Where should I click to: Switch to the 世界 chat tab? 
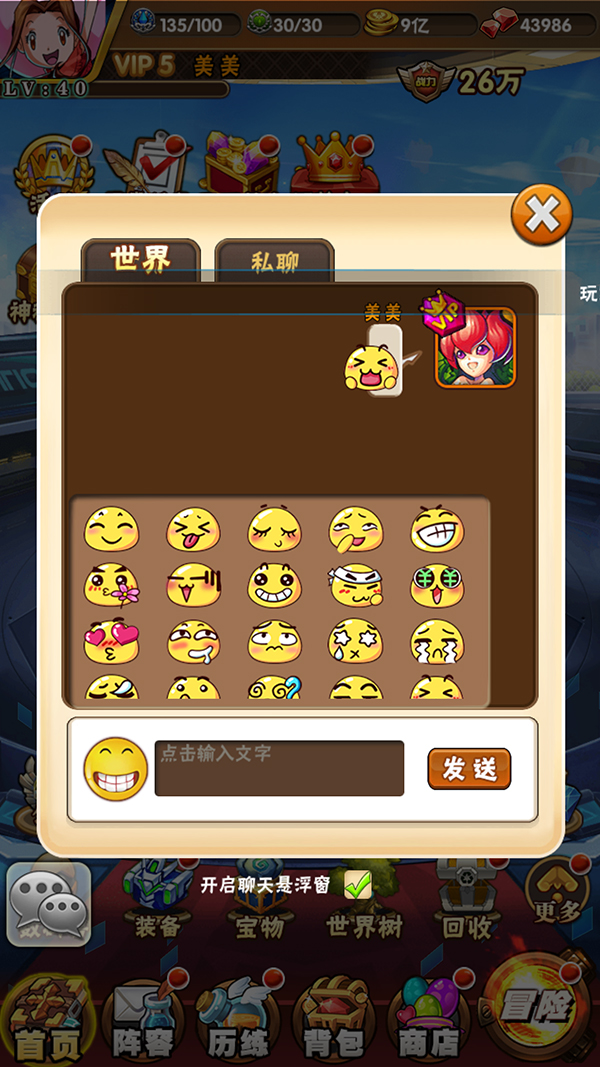point(140,260)
